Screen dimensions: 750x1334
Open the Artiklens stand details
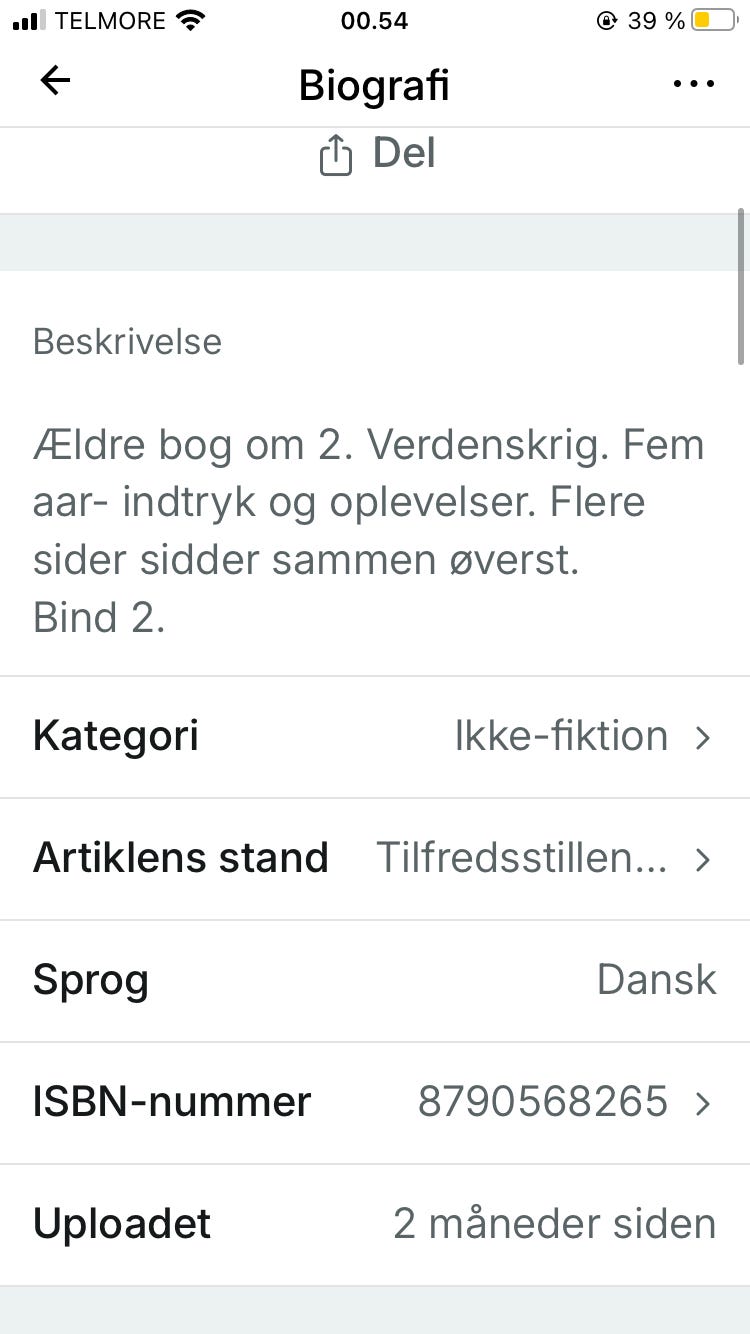click(x=375, y=858)
